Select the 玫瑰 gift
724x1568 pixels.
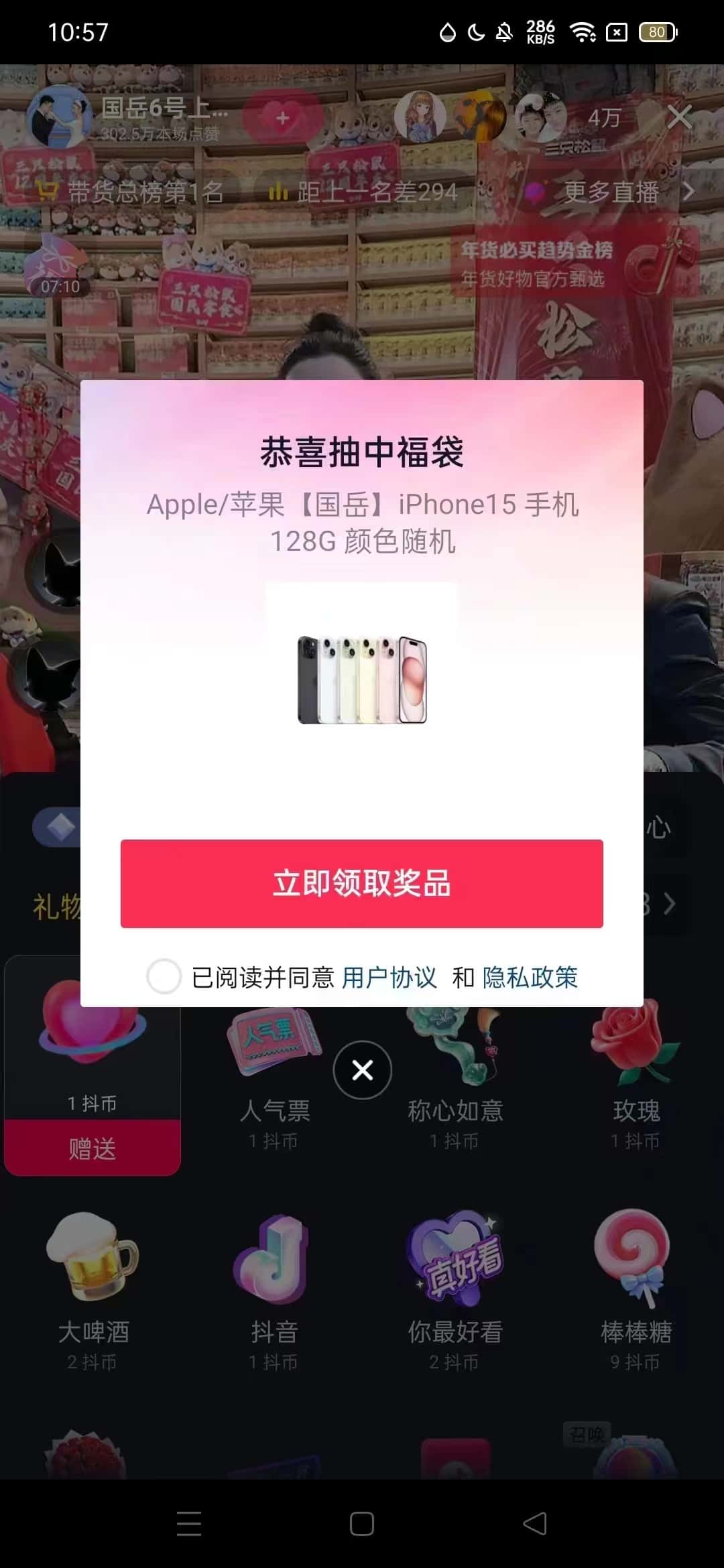[x=636, y=1072]
